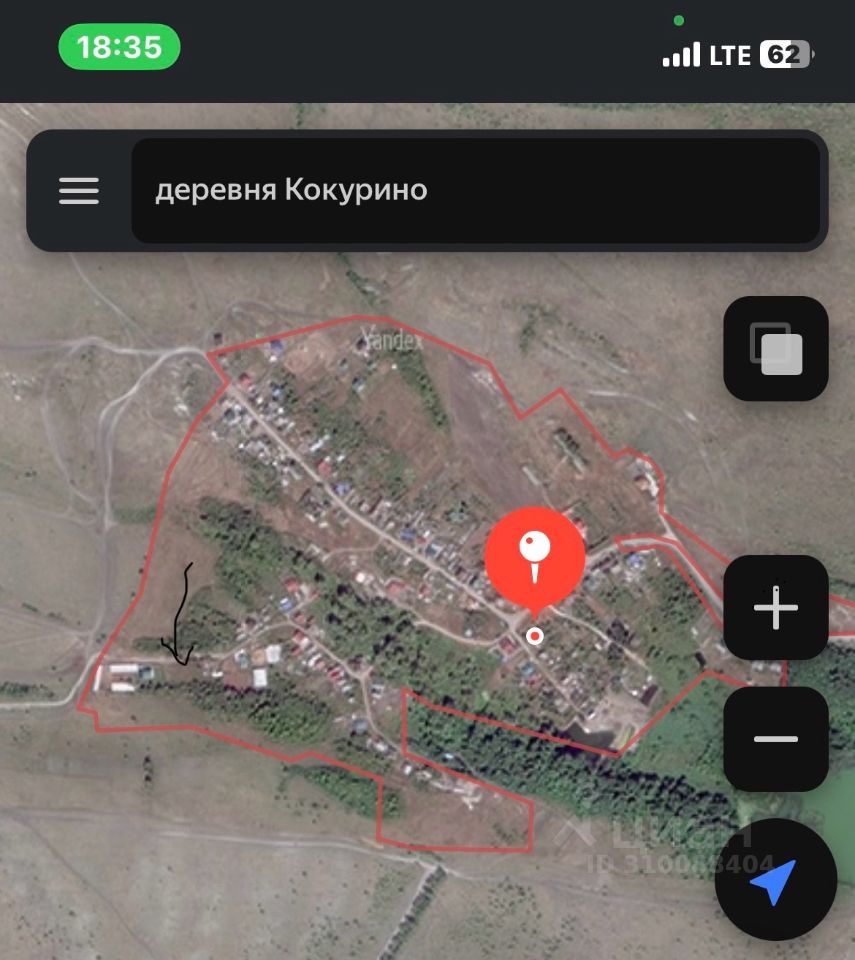Zoom in with the plus button
Screen dimensions: 855x960
(776, 608)
